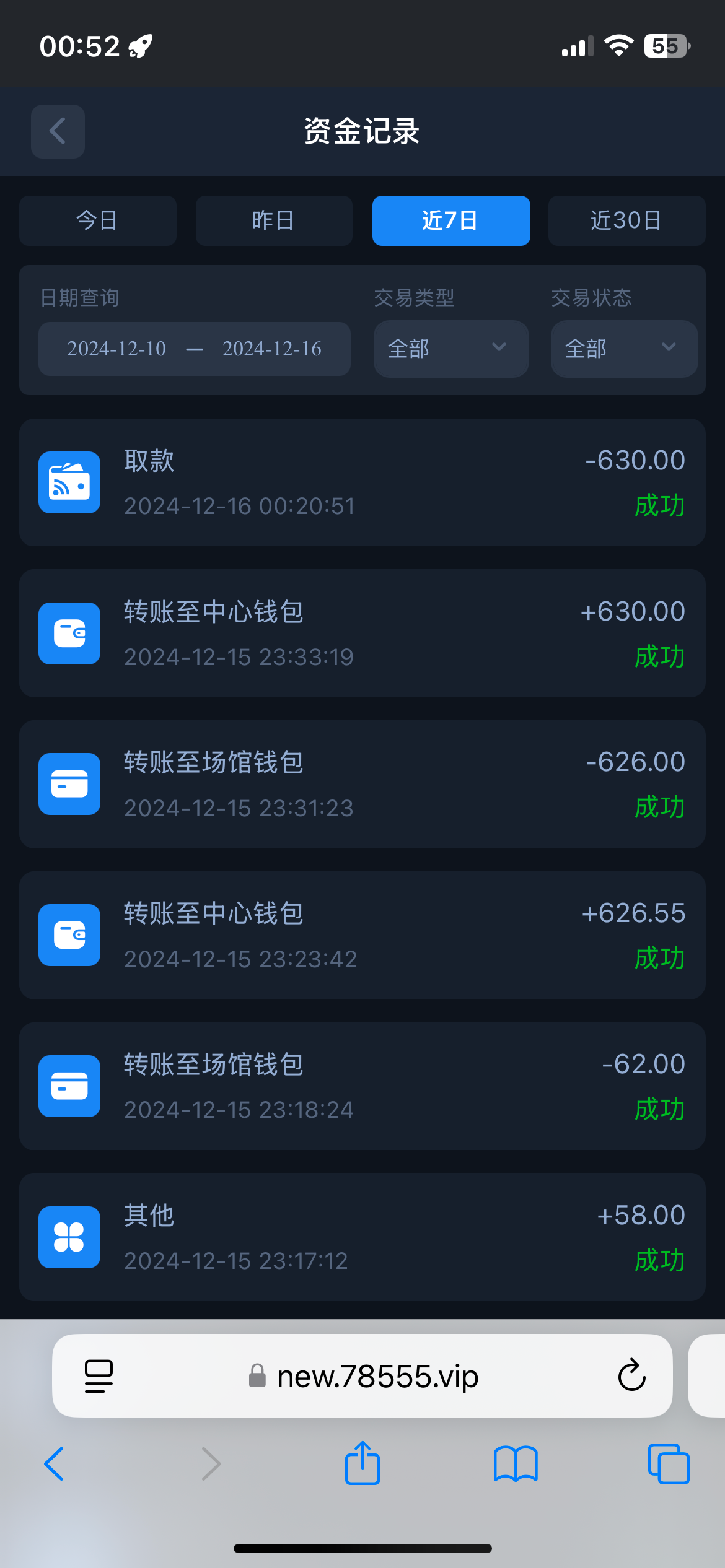Screen dimensions: 725x1568
Task: Open the 其他 +58.00 record
Action: click(x=362, y=1237)
